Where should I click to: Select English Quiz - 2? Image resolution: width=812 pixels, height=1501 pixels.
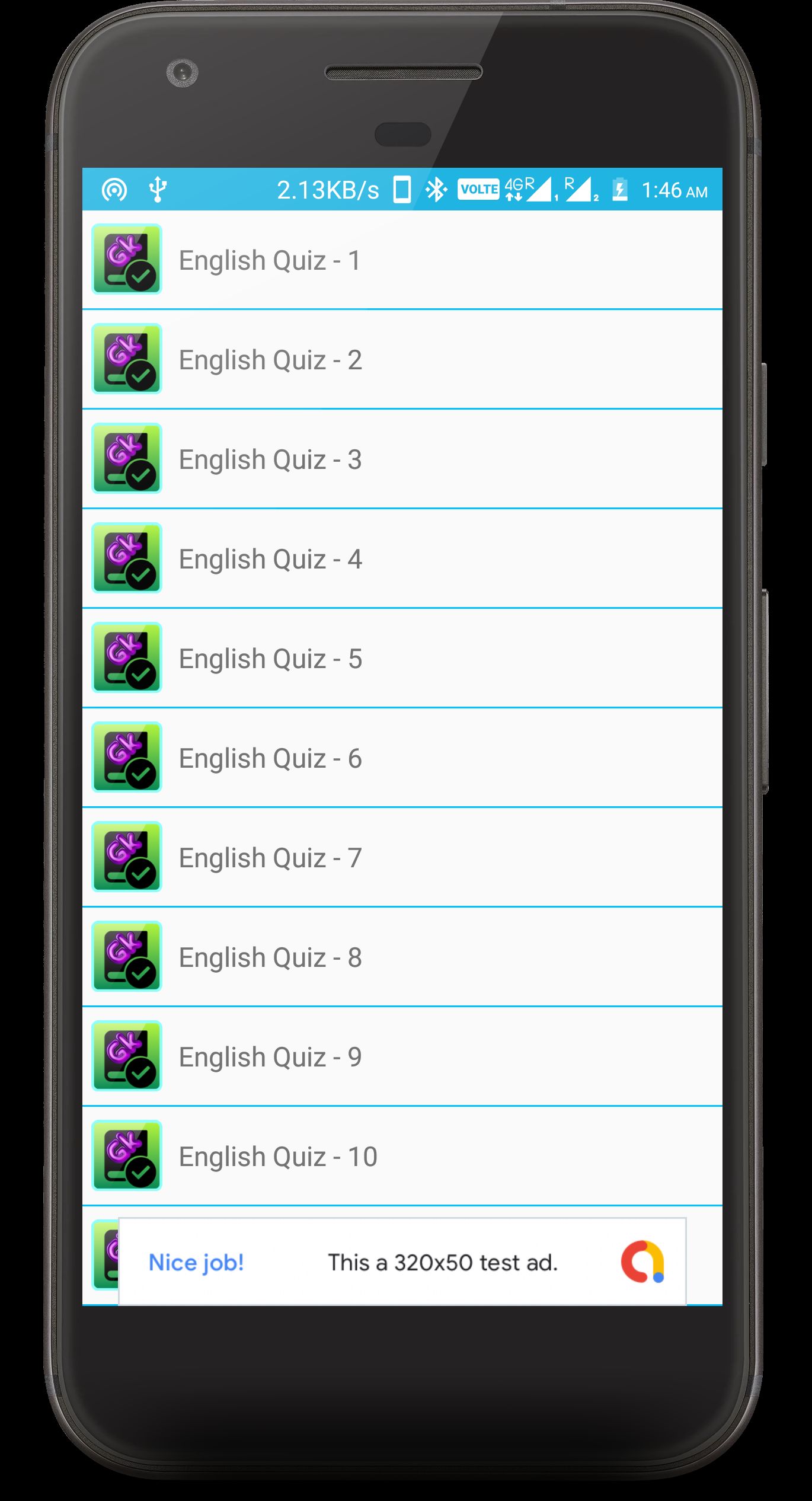[402, 359]
